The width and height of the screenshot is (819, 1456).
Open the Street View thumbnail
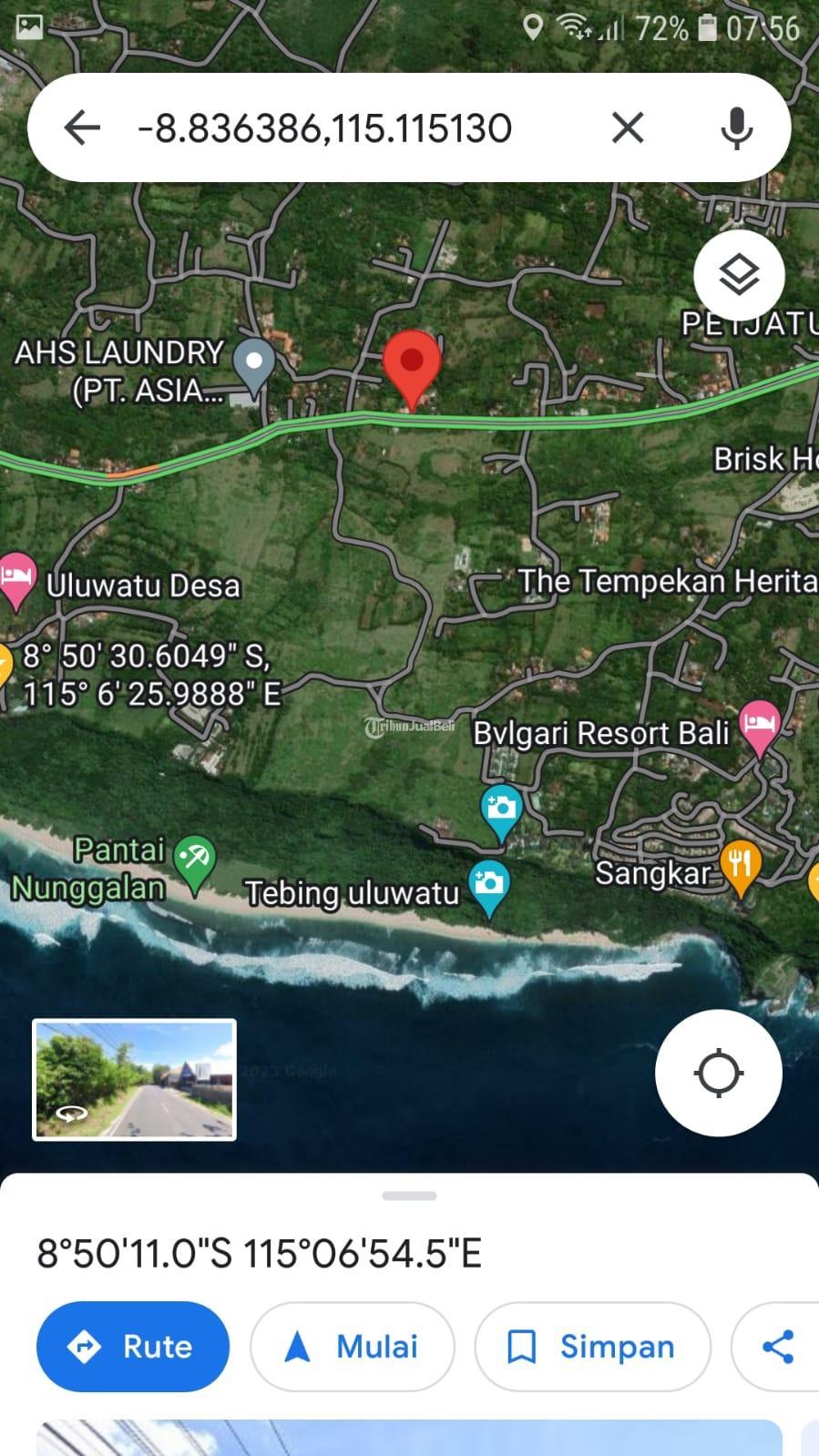[x=134, y=1079]
